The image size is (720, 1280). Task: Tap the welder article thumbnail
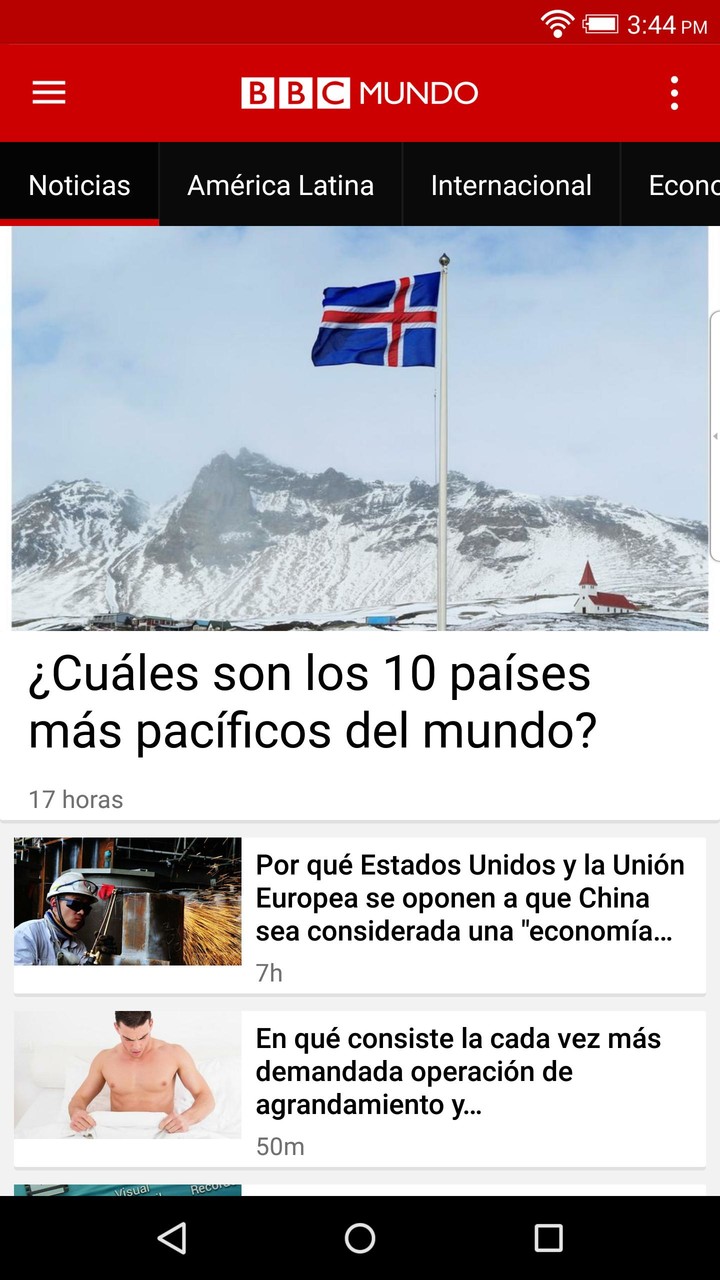coord(126,903)
